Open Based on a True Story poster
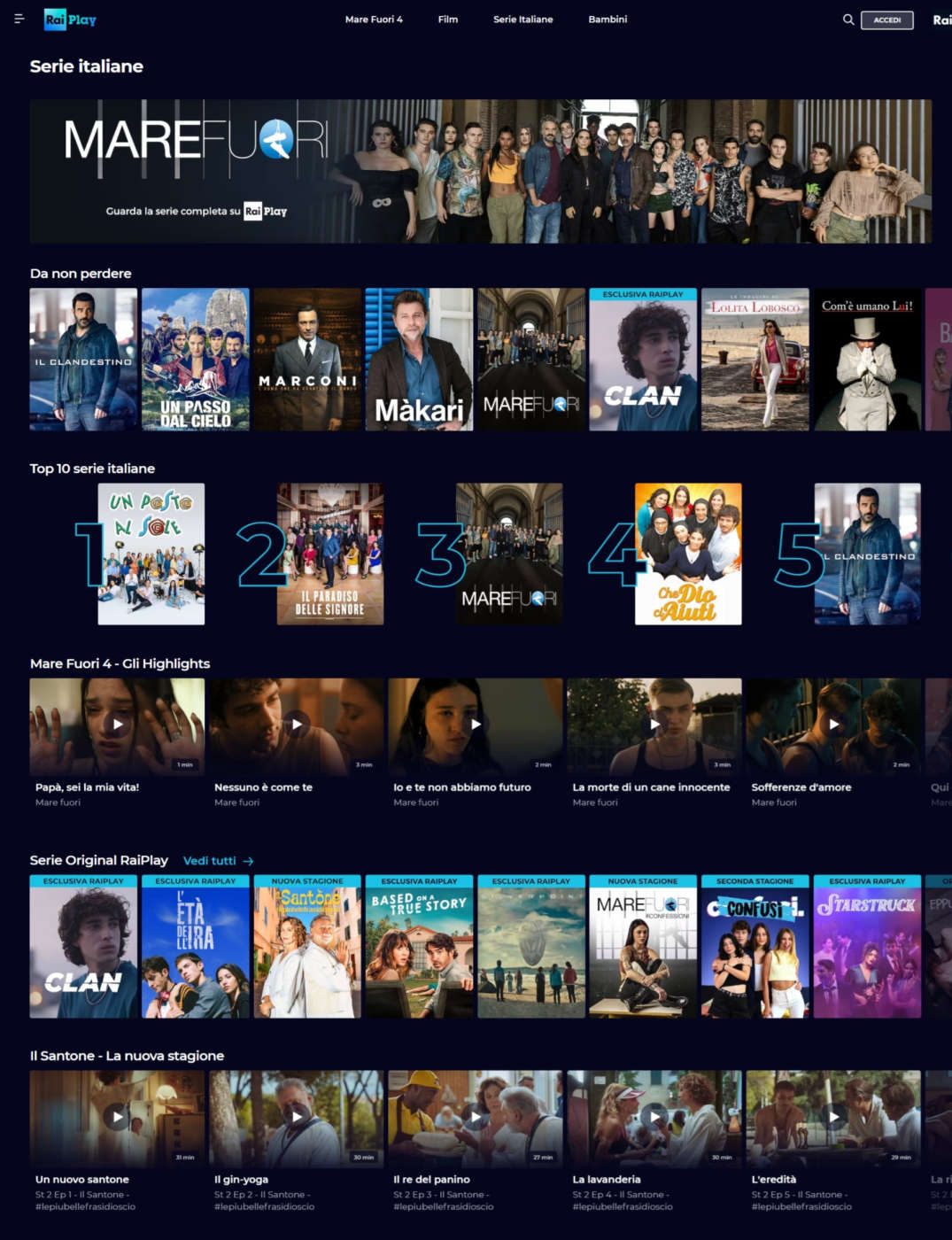This screenshot has width=952, height=1240. (419, 946)
